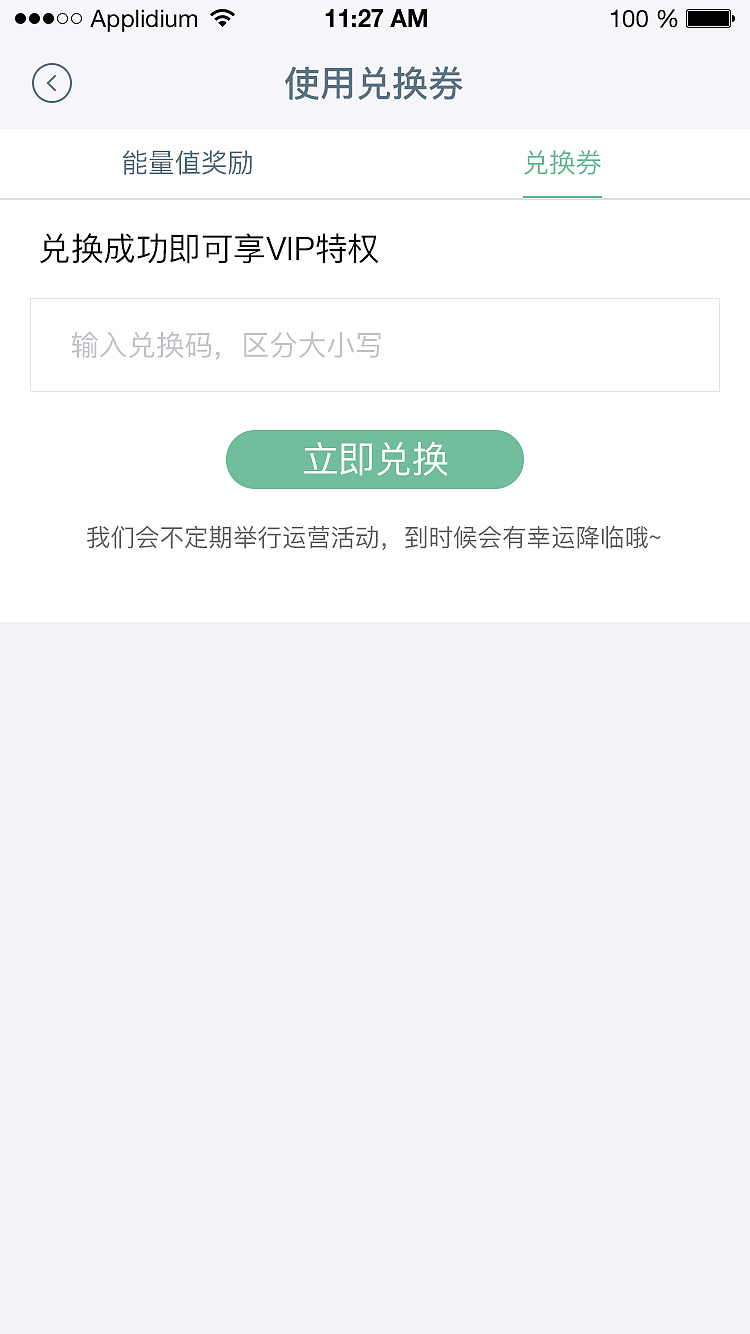Image resolution: width=750 pixels, height=1334 pixels.
Task: Tap the 立即兑换 green button
Action: (374, 459)
